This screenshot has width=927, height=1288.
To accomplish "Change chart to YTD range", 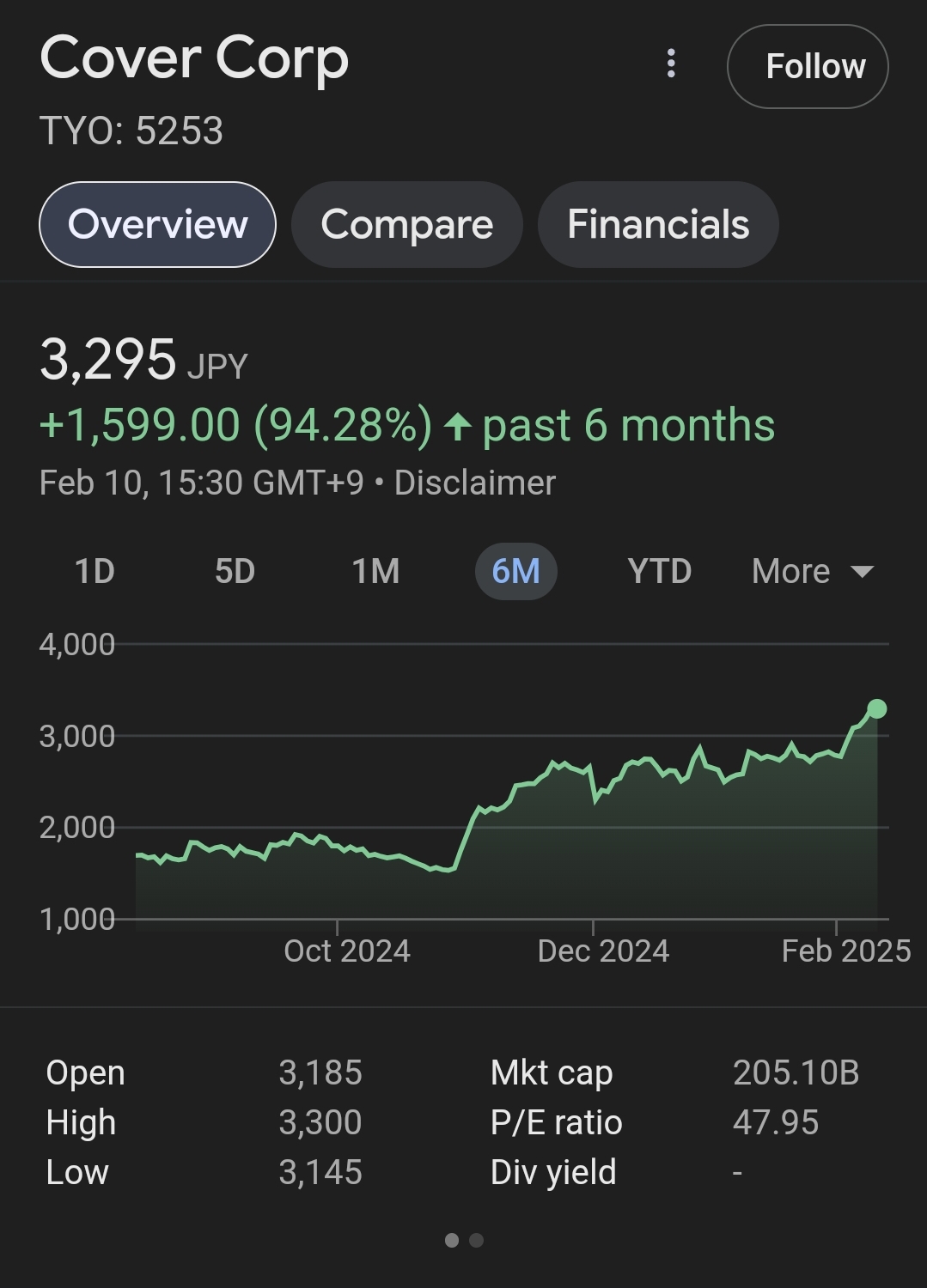I will click(659, 572).
